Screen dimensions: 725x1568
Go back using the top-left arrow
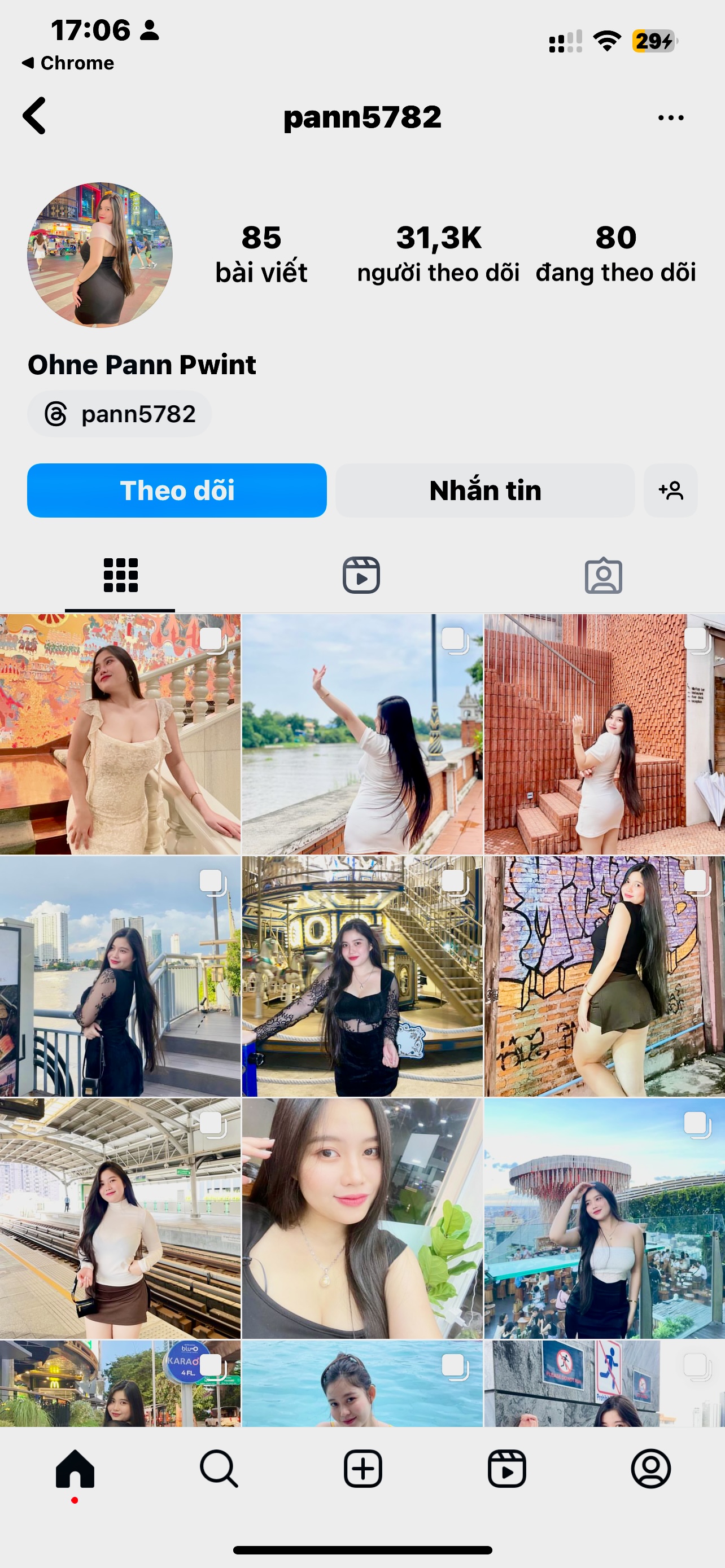34,116
